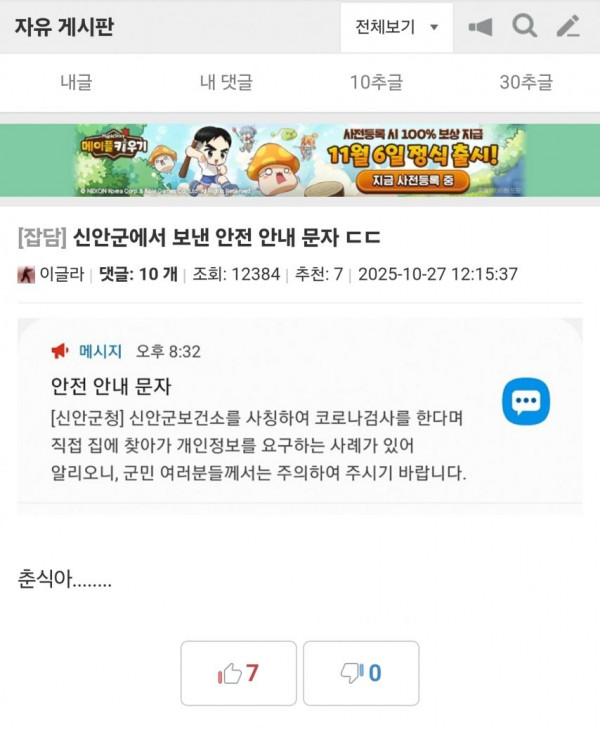Viewport: 600px width, 729px height.
Task: Show 30추글 posts
Action: point(526,83)
